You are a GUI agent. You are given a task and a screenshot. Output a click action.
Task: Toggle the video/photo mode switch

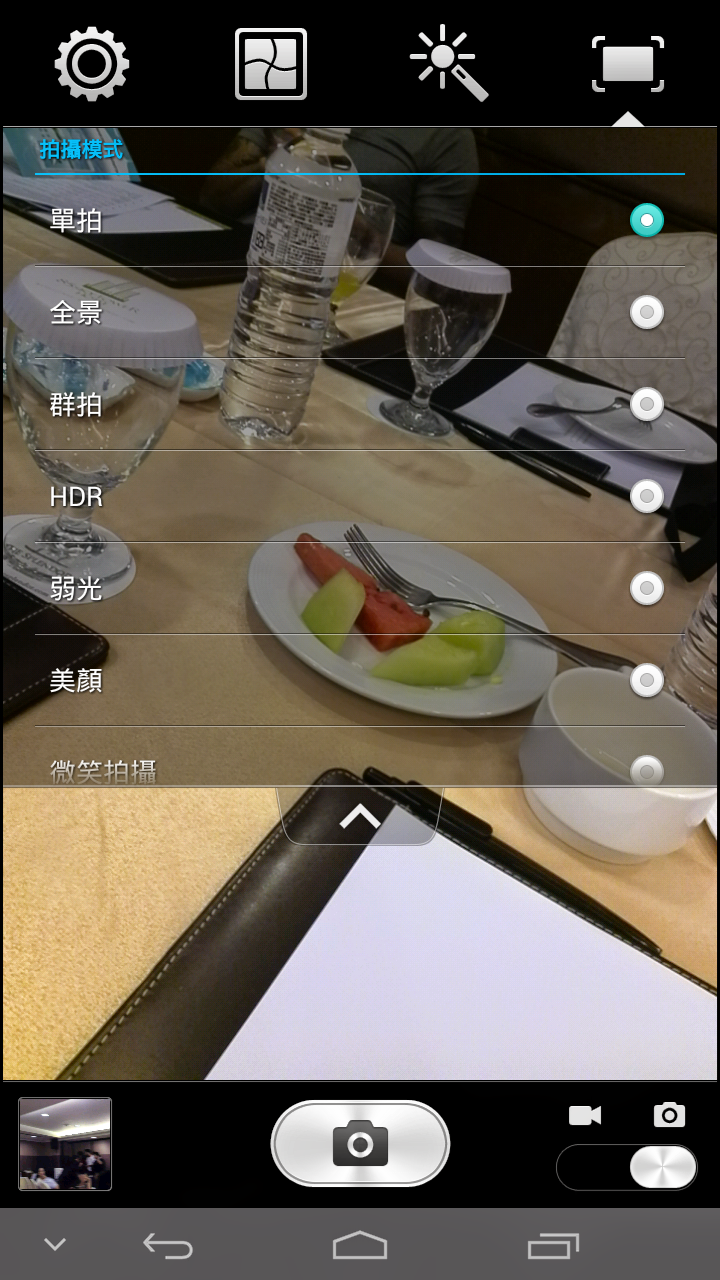coord(627,1167)
